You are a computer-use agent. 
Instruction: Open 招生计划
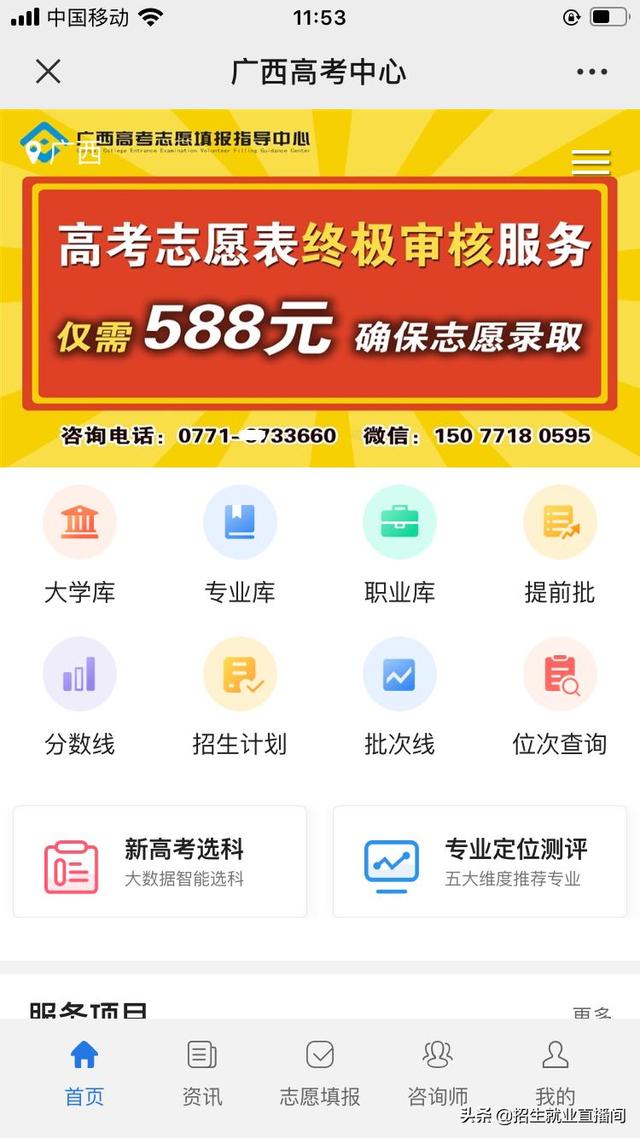[x=240, y=697]
